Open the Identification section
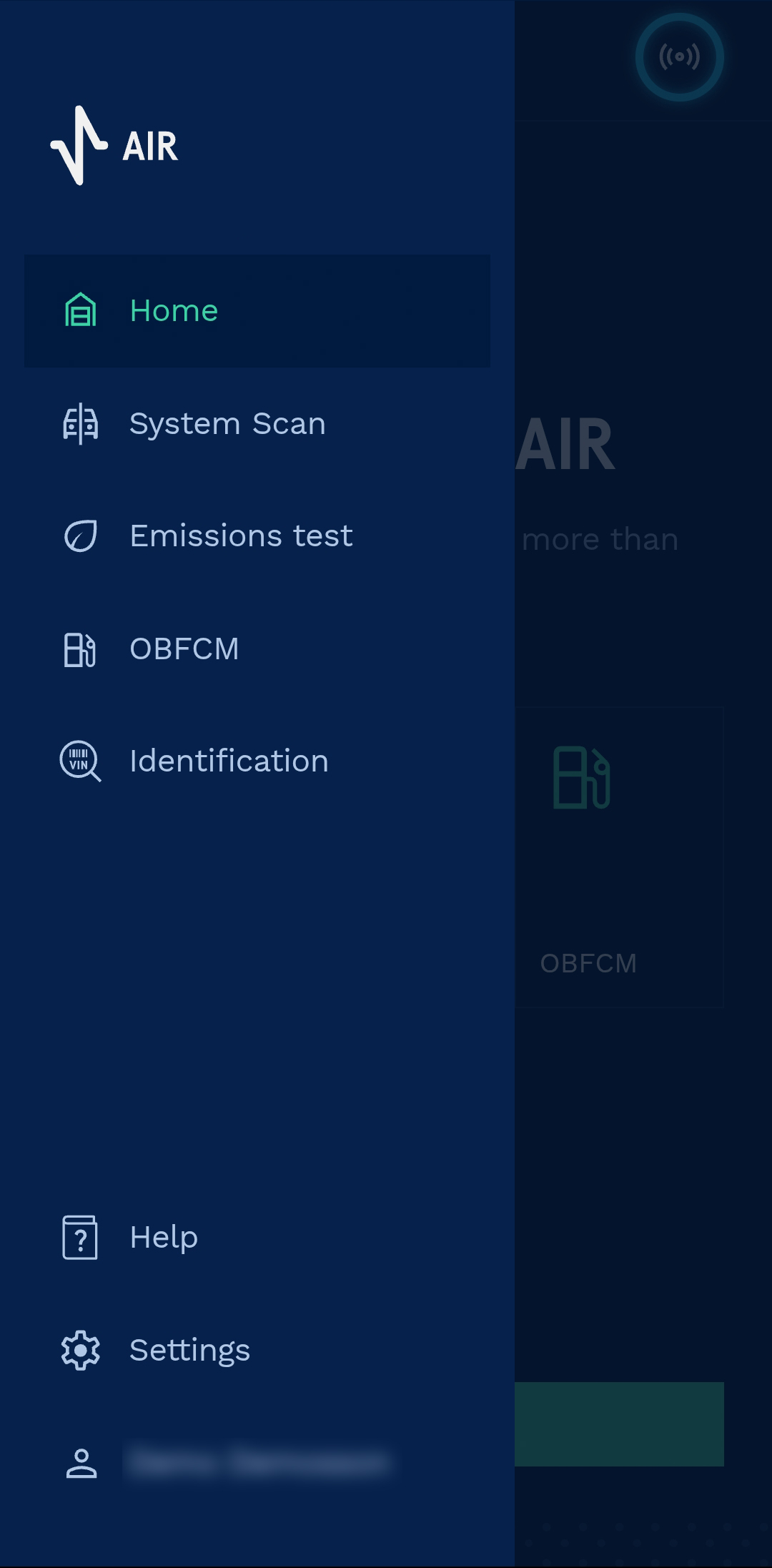Image resolution: width=772 pixels, height=1568 pixels. [257, 761]
